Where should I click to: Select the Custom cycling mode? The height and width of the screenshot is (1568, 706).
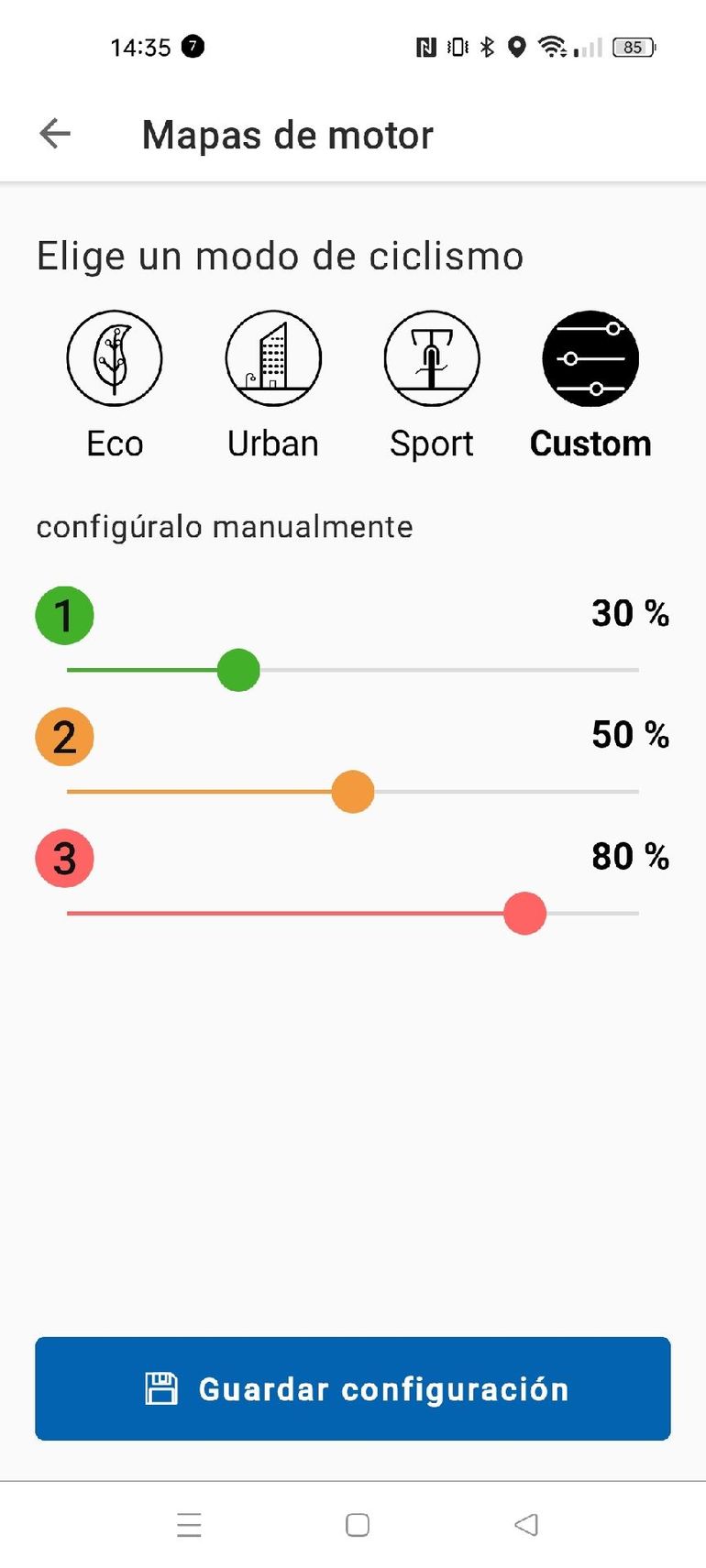[590, 358]
